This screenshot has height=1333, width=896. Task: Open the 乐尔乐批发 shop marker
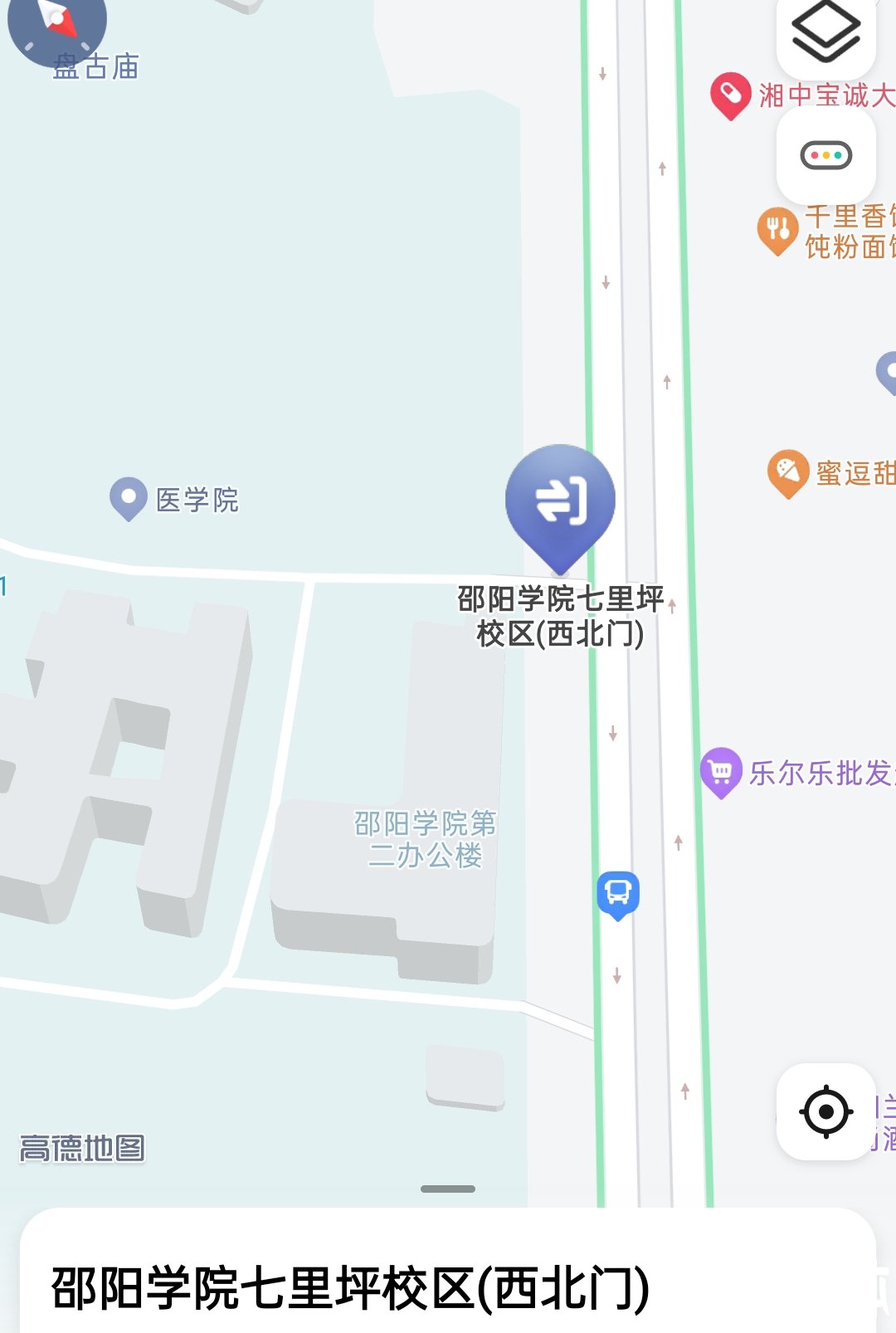click(721, 773)
